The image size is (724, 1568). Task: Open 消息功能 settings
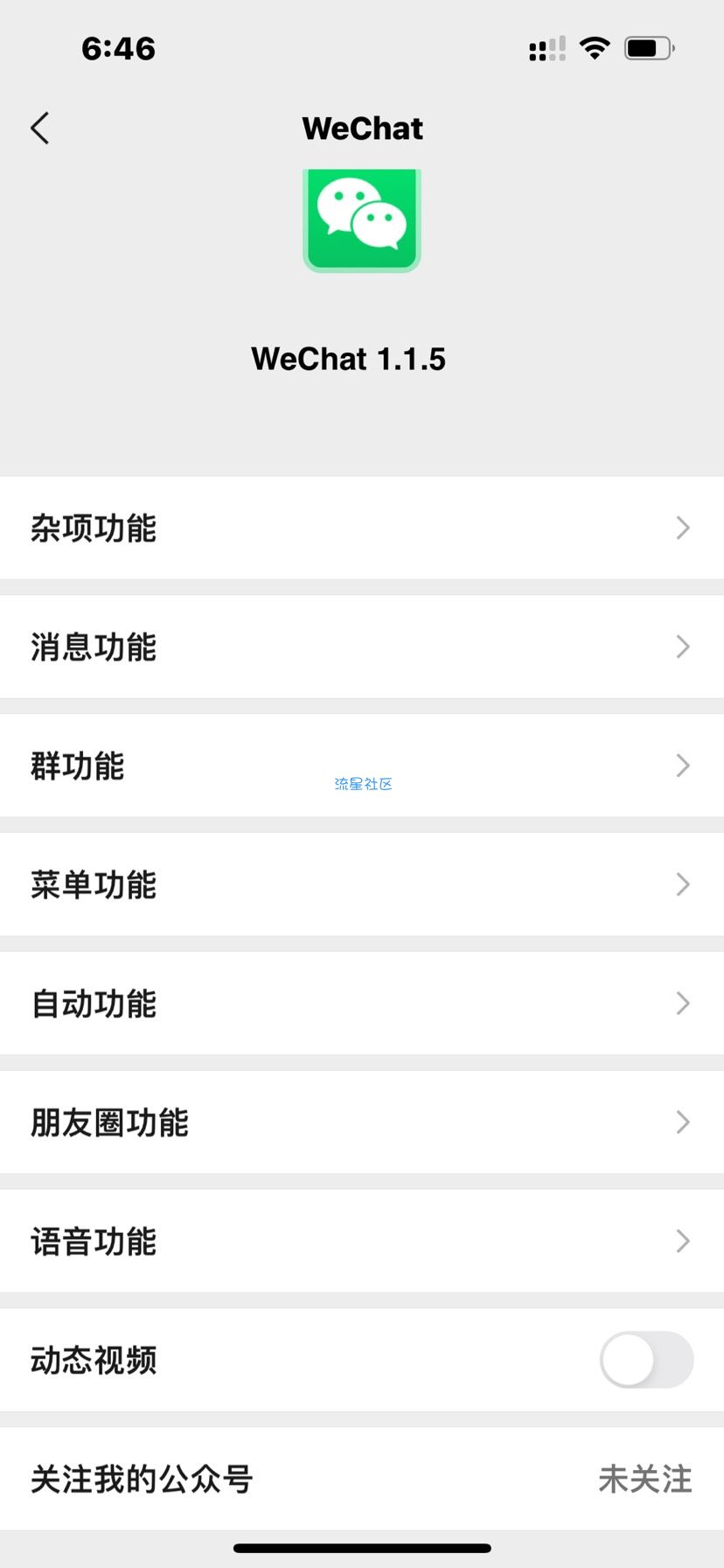click(x=362, y=647)
